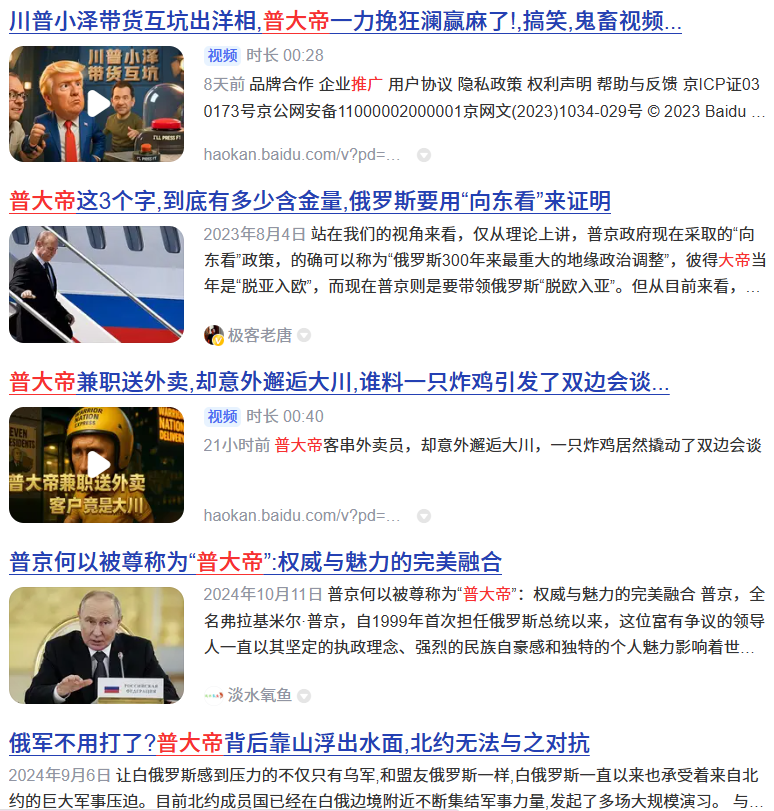Open the 普大帝兼职送外卖 result title
Screen dimensions: 774x811
tap(339, 382)
